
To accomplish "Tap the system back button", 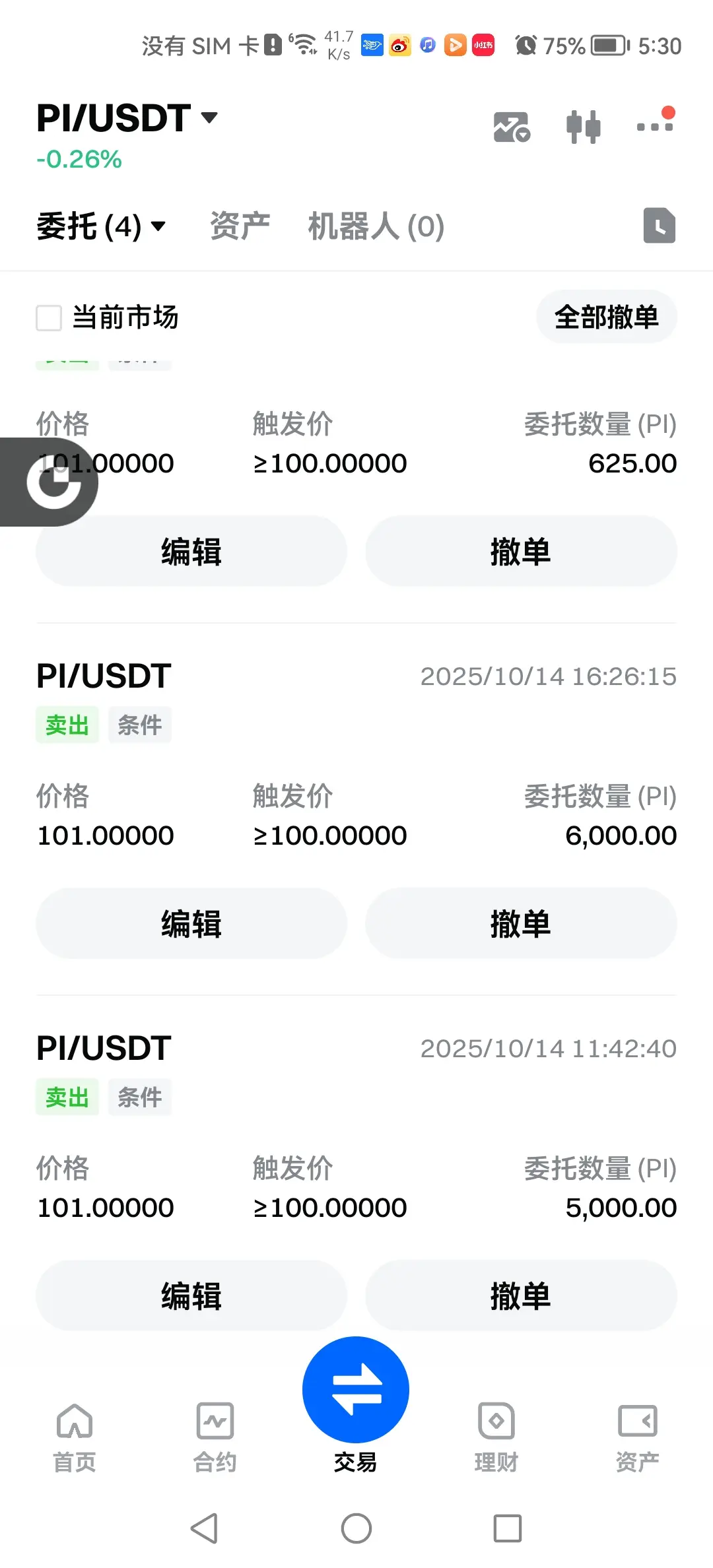I will pos(204,1528).
